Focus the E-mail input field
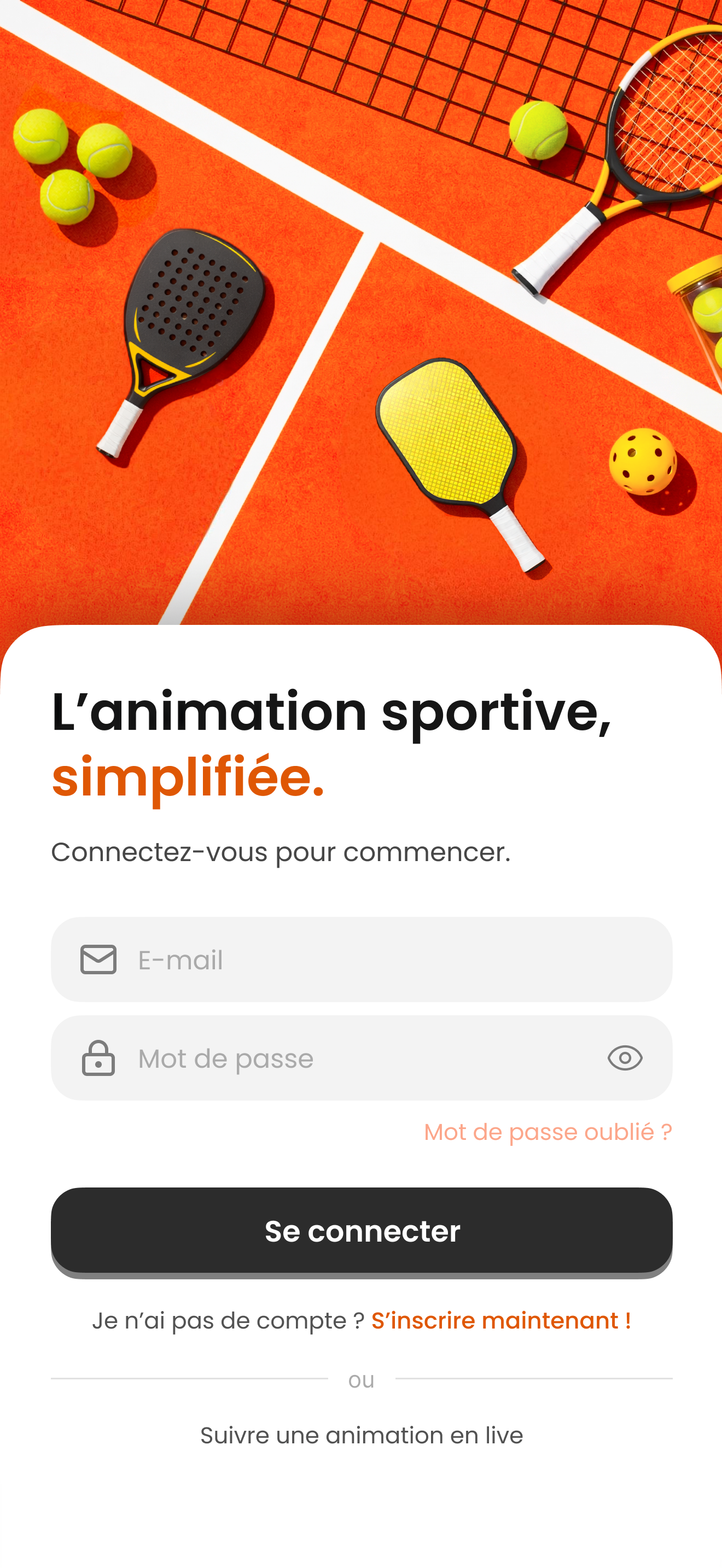722x1568 pixels. click(x=389, y=960)
